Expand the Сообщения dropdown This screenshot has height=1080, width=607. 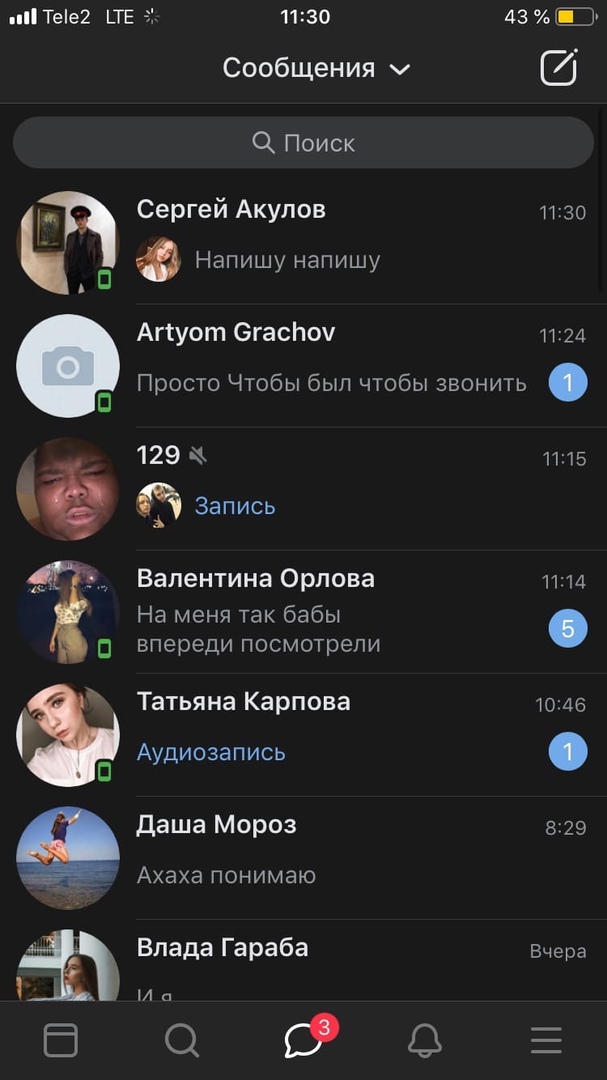pos(316,68)
